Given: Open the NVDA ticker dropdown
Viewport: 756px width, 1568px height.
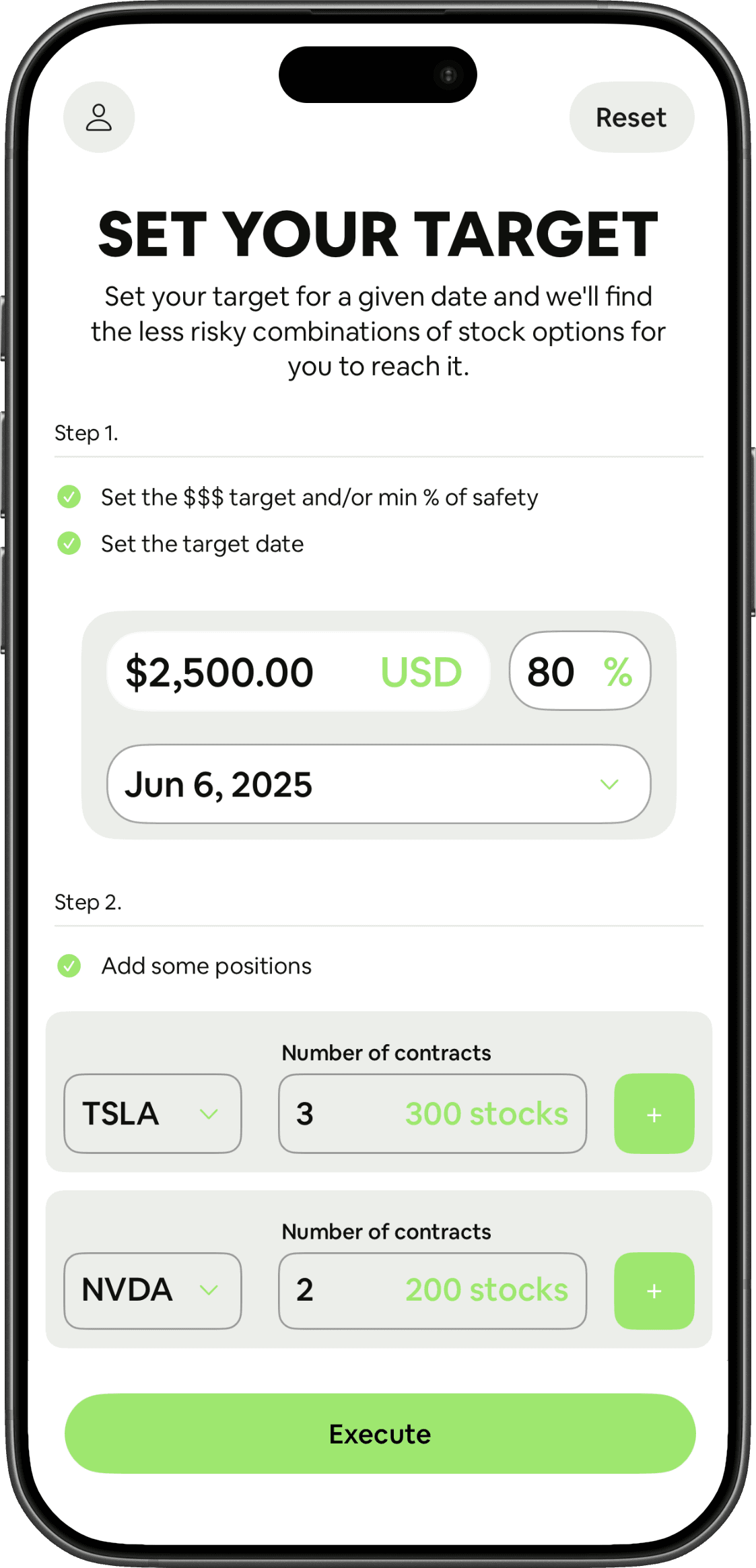Looking at the screenshot, I should 151,1291.
